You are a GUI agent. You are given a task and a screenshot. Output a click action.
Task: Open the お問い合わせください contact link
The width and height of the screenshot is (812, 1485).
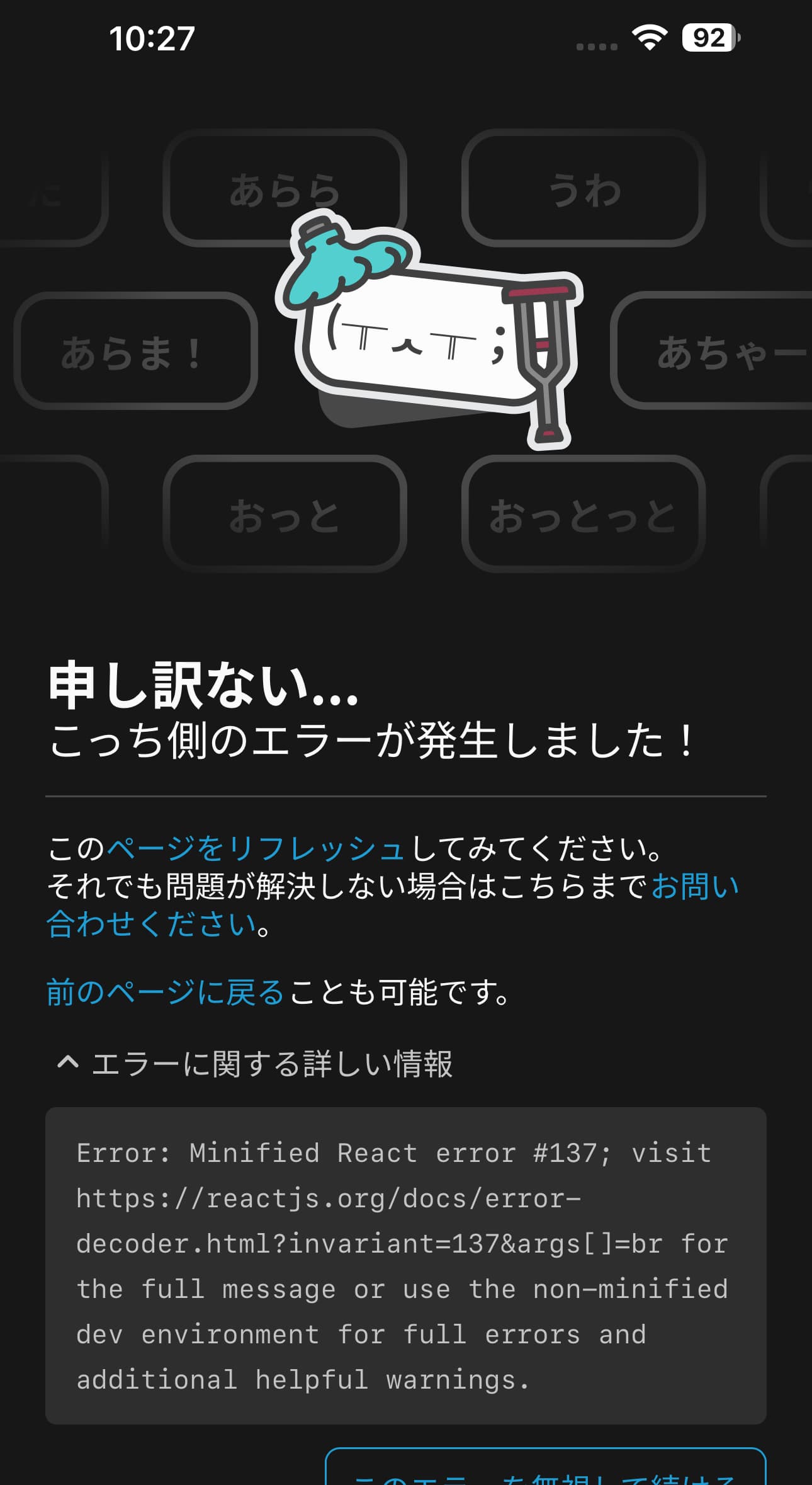[151, 924]
